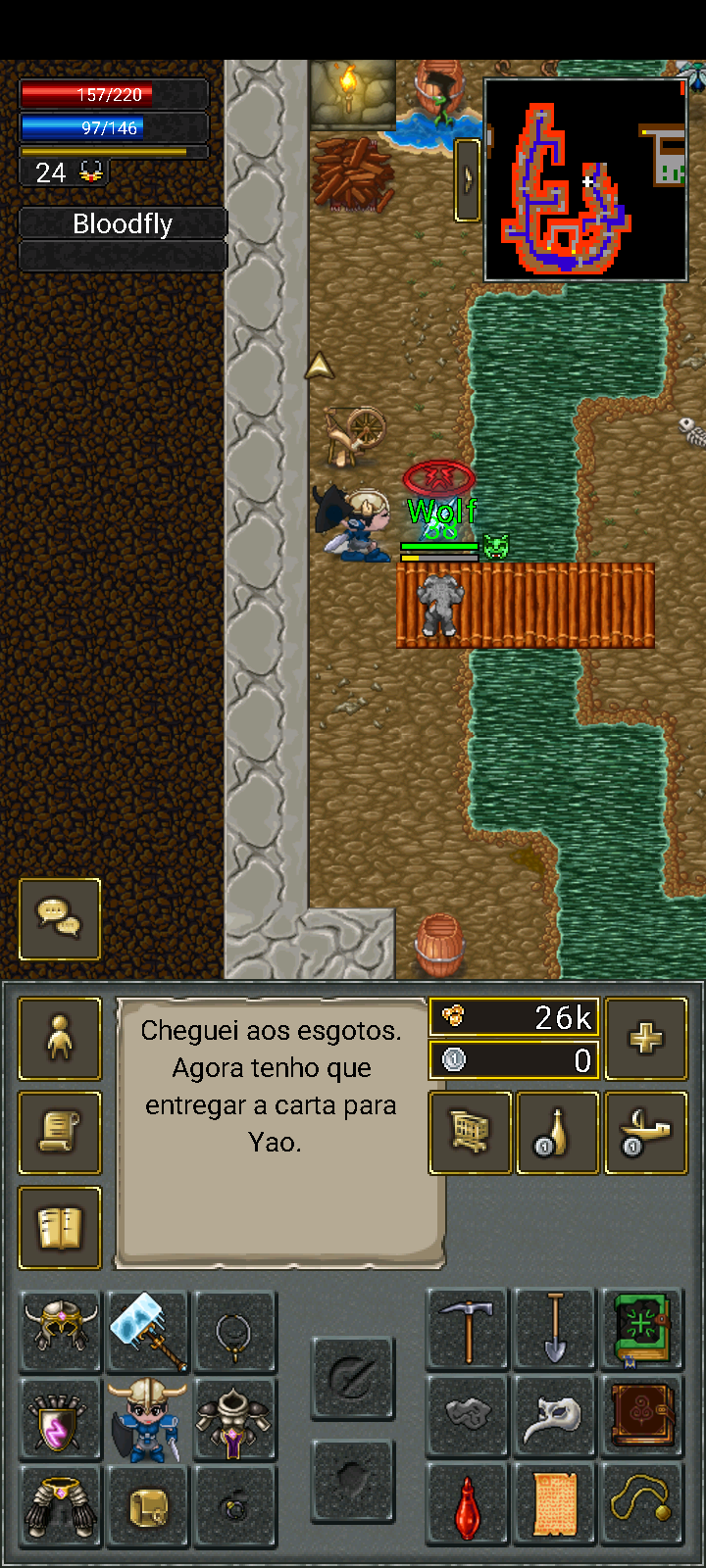
Task: Select the plague mask in inventory
Action: click(554, 1418)
